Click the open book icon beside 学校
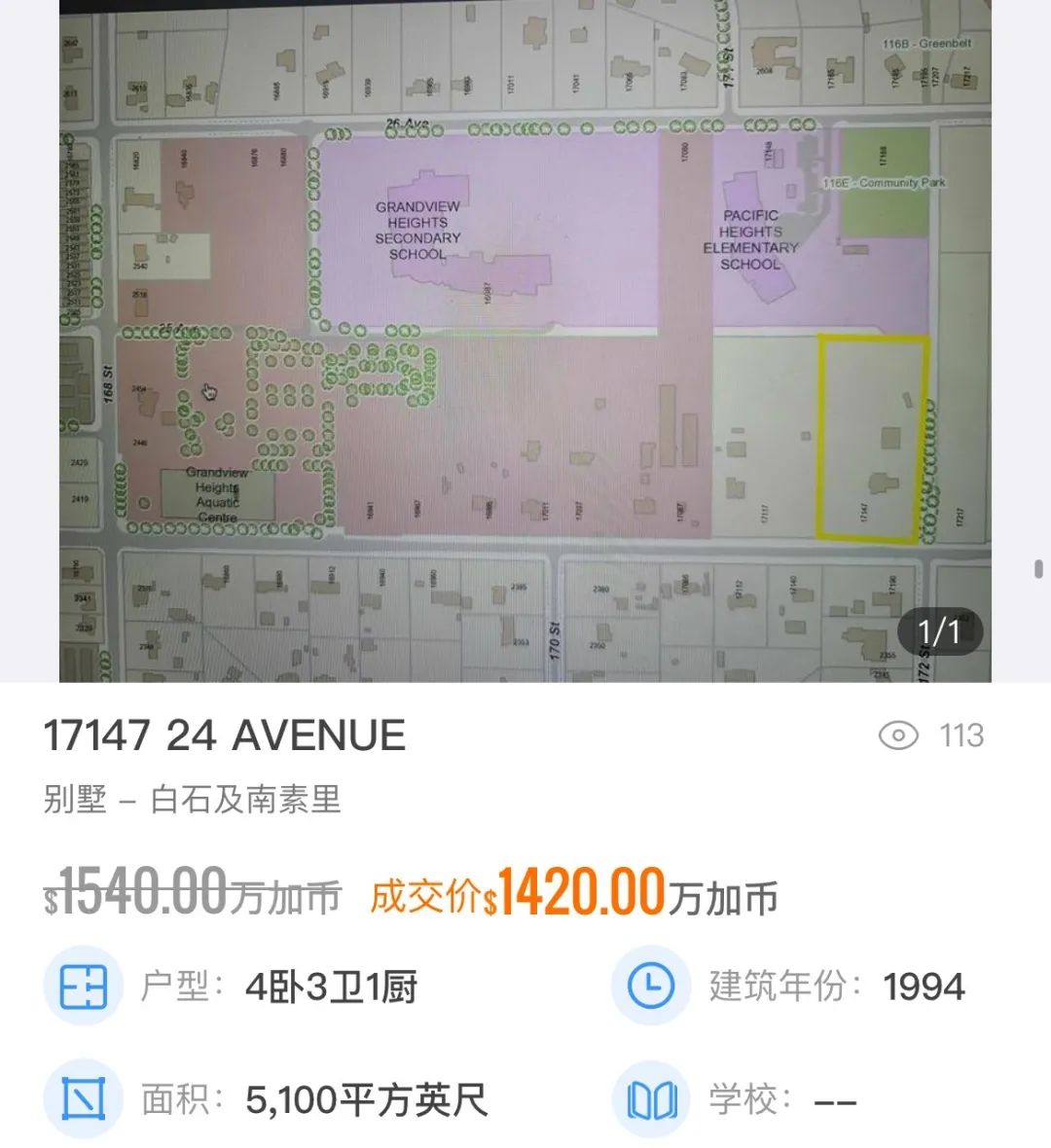Viewport: 1051px width, 1148px height. point(650,1097)
